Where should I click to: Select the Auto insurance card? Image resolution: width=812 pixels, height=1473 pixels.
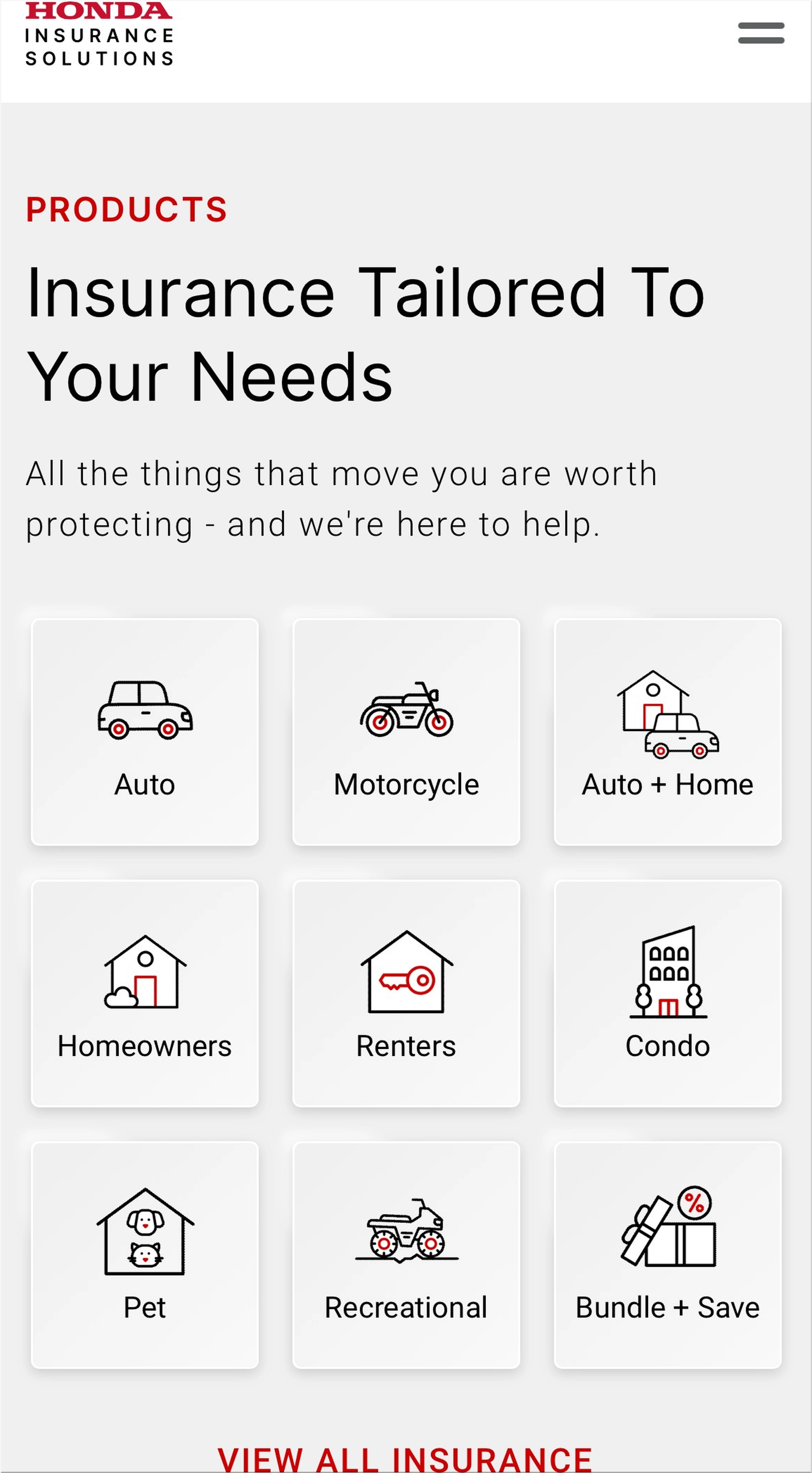pyautogui.click(x=145, y=731)
